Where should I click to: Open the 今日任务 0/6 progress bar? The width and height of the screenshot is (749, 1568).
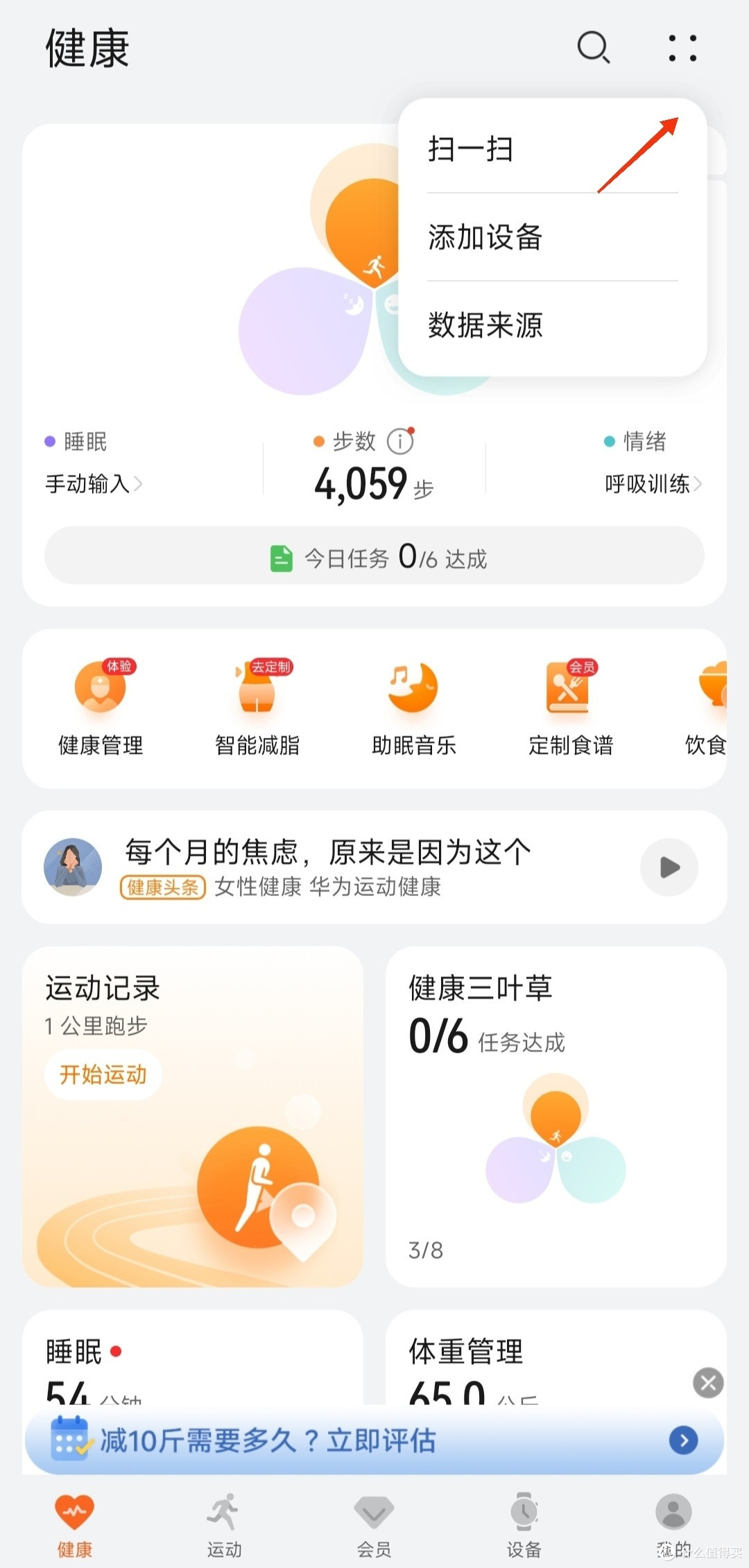[x=374, y=555]
